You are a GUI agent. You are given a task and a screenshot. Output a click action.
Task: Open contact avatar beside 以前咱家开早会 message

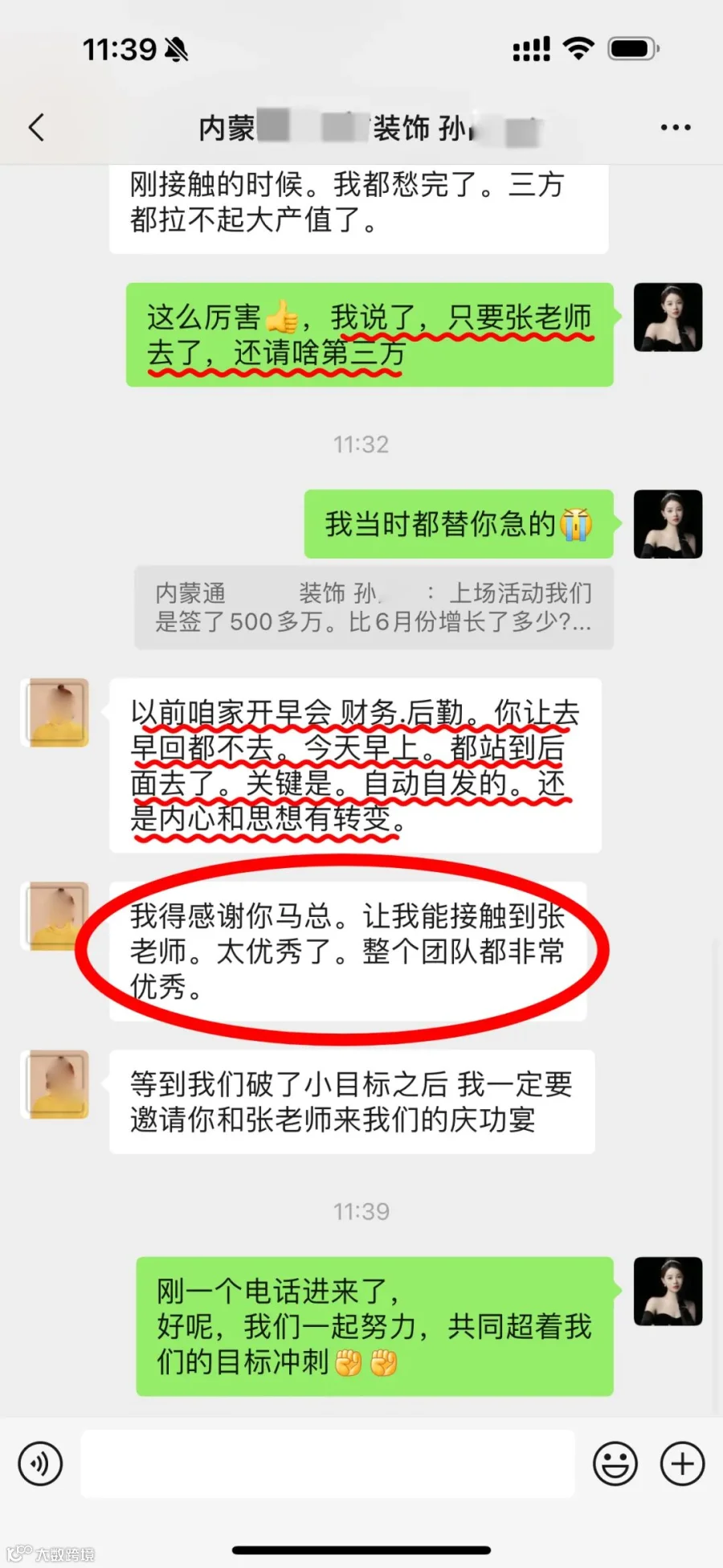55,713
